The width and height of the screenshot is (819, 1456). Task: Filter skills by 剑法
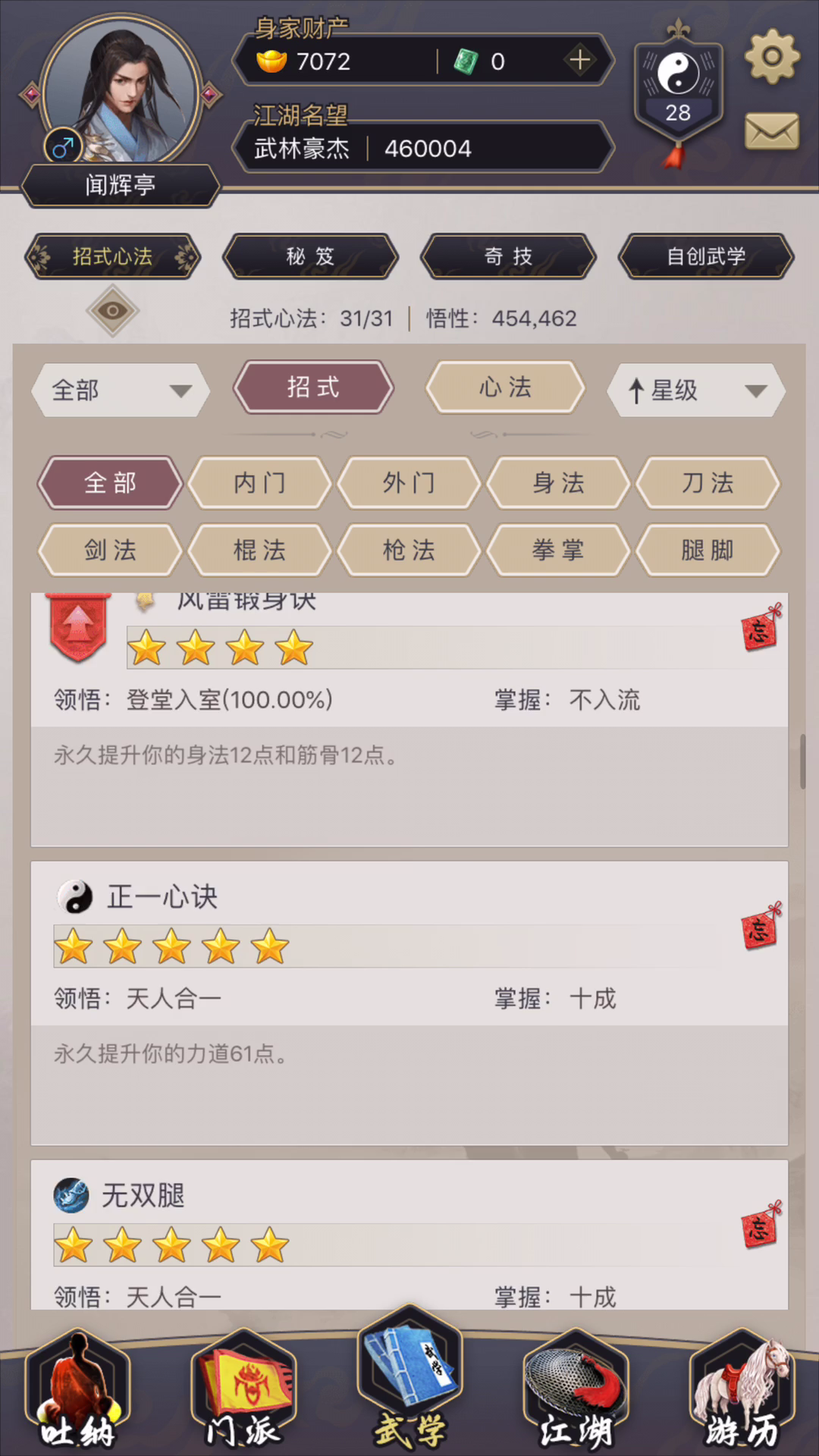coord(110,550)
